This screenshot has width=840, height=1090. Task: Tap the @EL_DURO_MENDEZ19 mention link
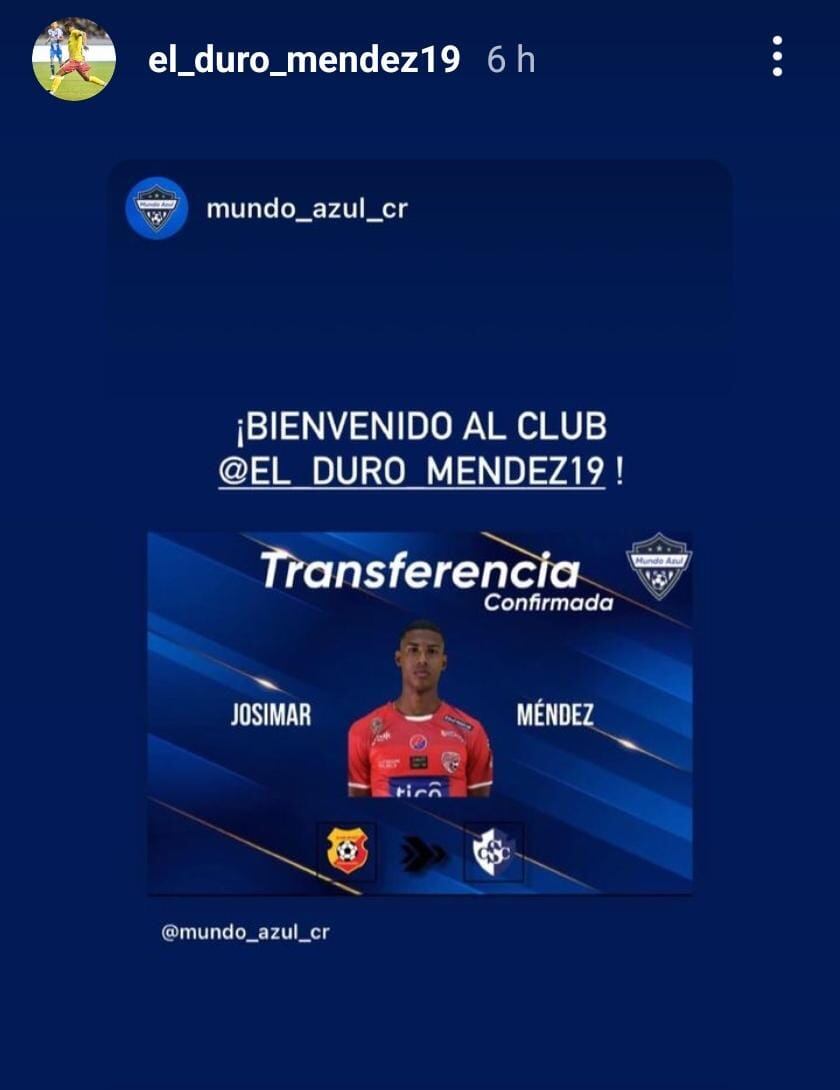point(412,472)
